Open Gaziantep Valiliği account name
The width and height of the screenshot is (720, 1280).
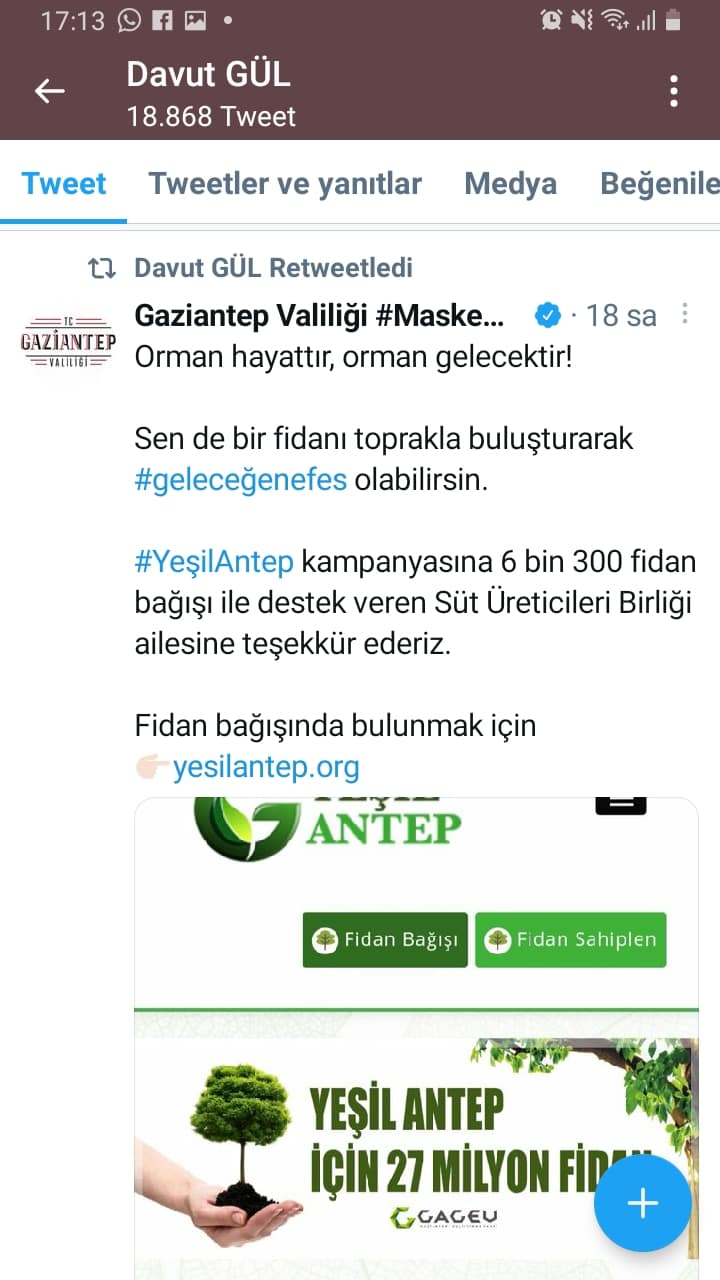(x=318, y=316)
